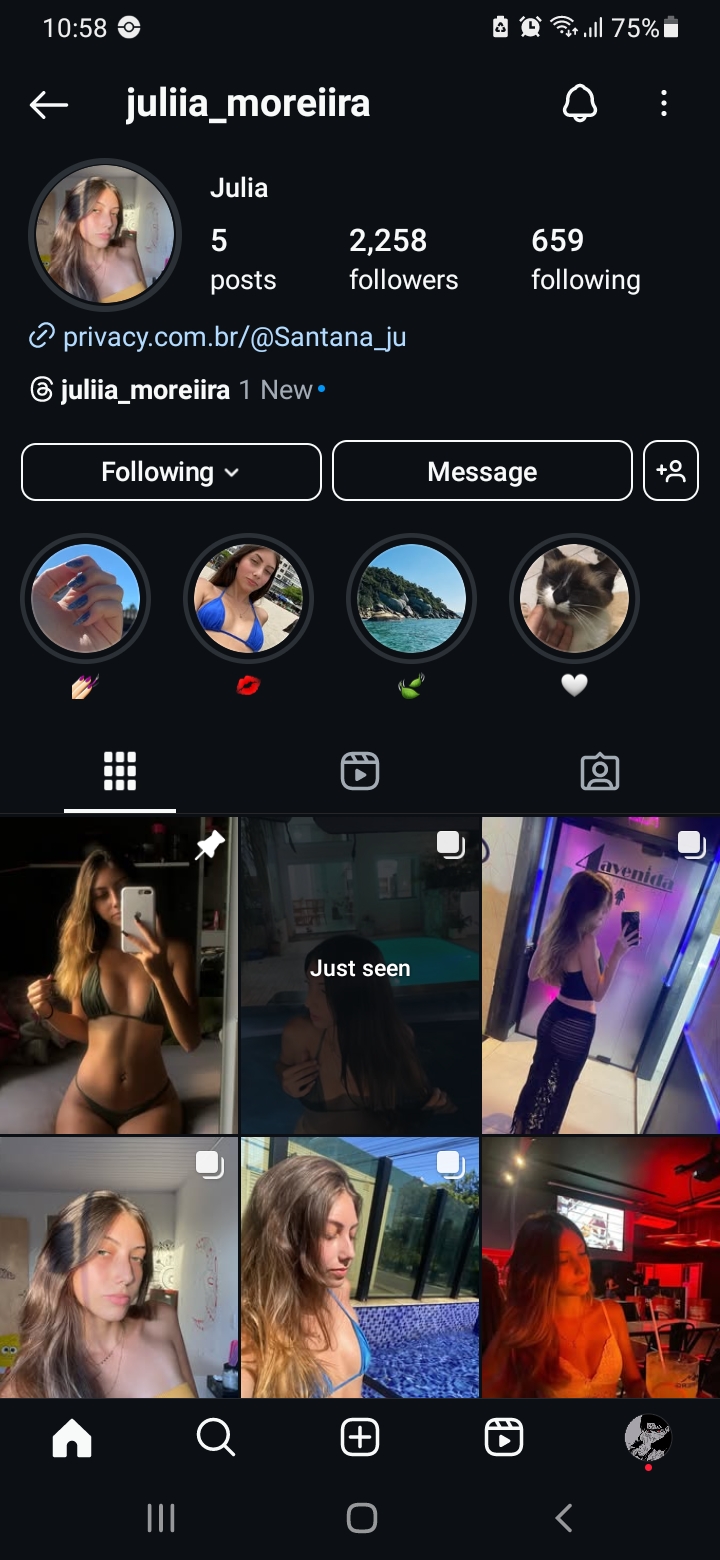Open the Threads profile juliia_moreiira
The width and height of the screenshot is (720, 1560).
tap(145, 390)
